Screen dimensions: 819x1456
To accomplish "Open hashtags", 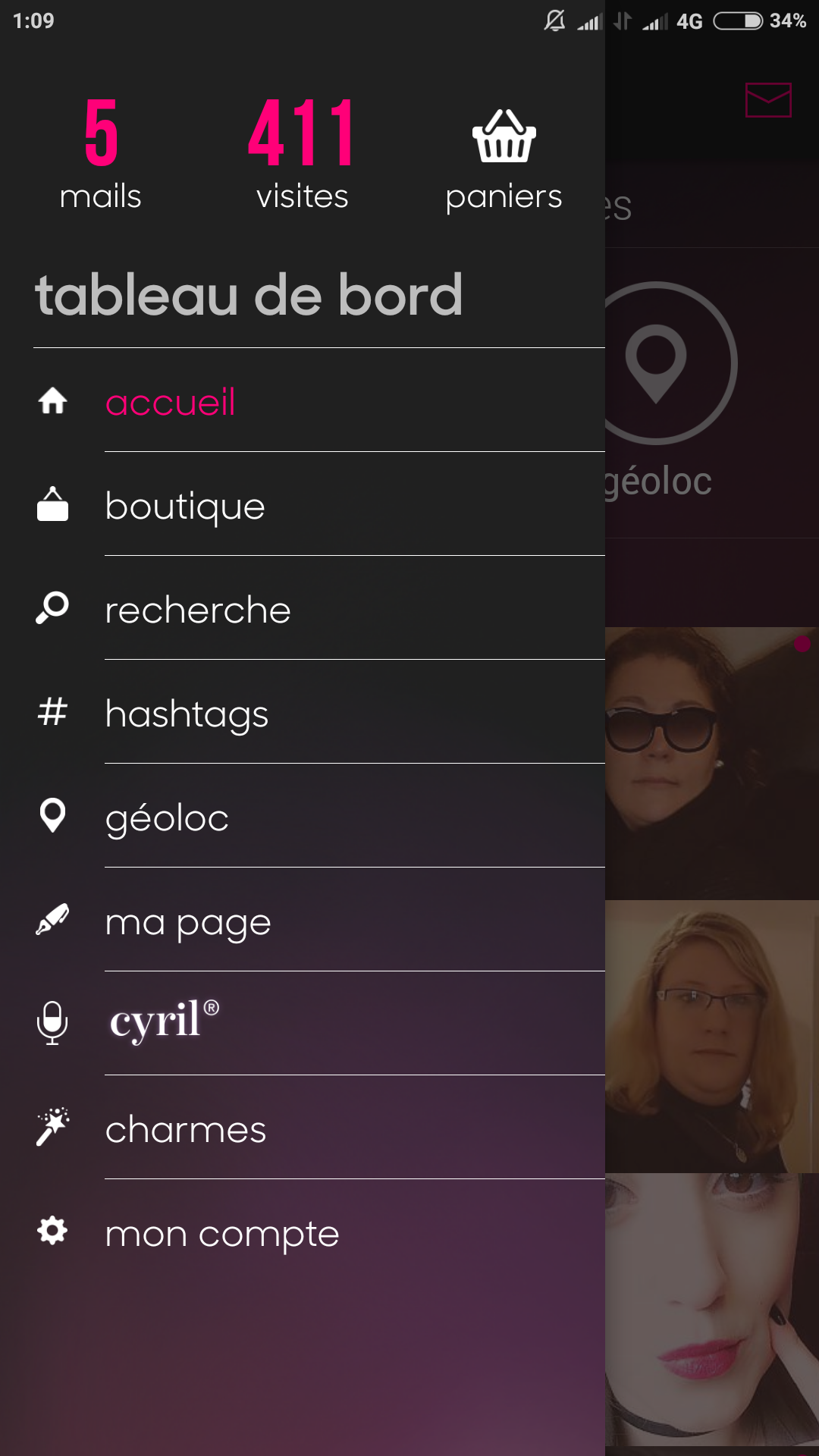I will pyautogui.click(x=187, y=714).
